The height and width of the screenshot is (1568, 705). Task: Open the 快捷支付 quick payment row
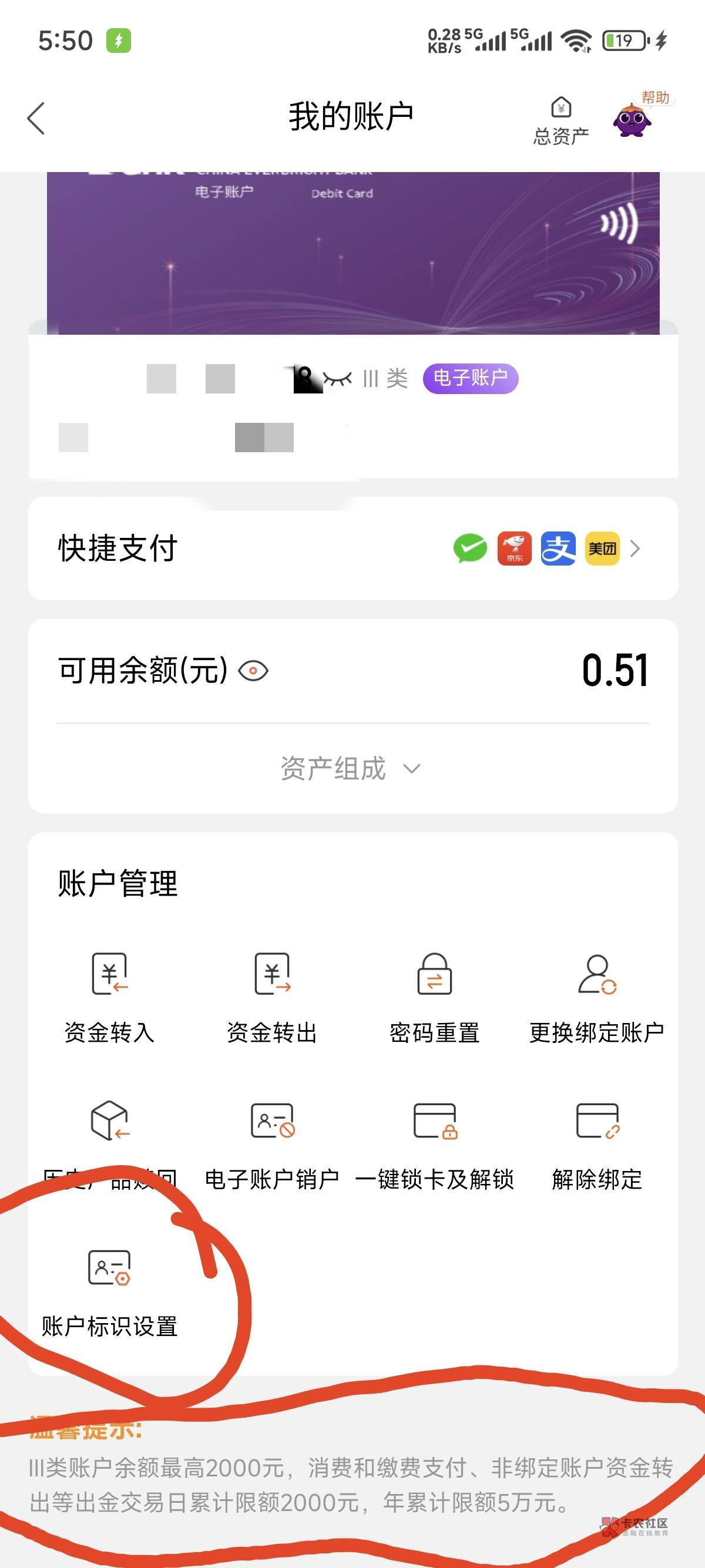(x=353, y=549)
